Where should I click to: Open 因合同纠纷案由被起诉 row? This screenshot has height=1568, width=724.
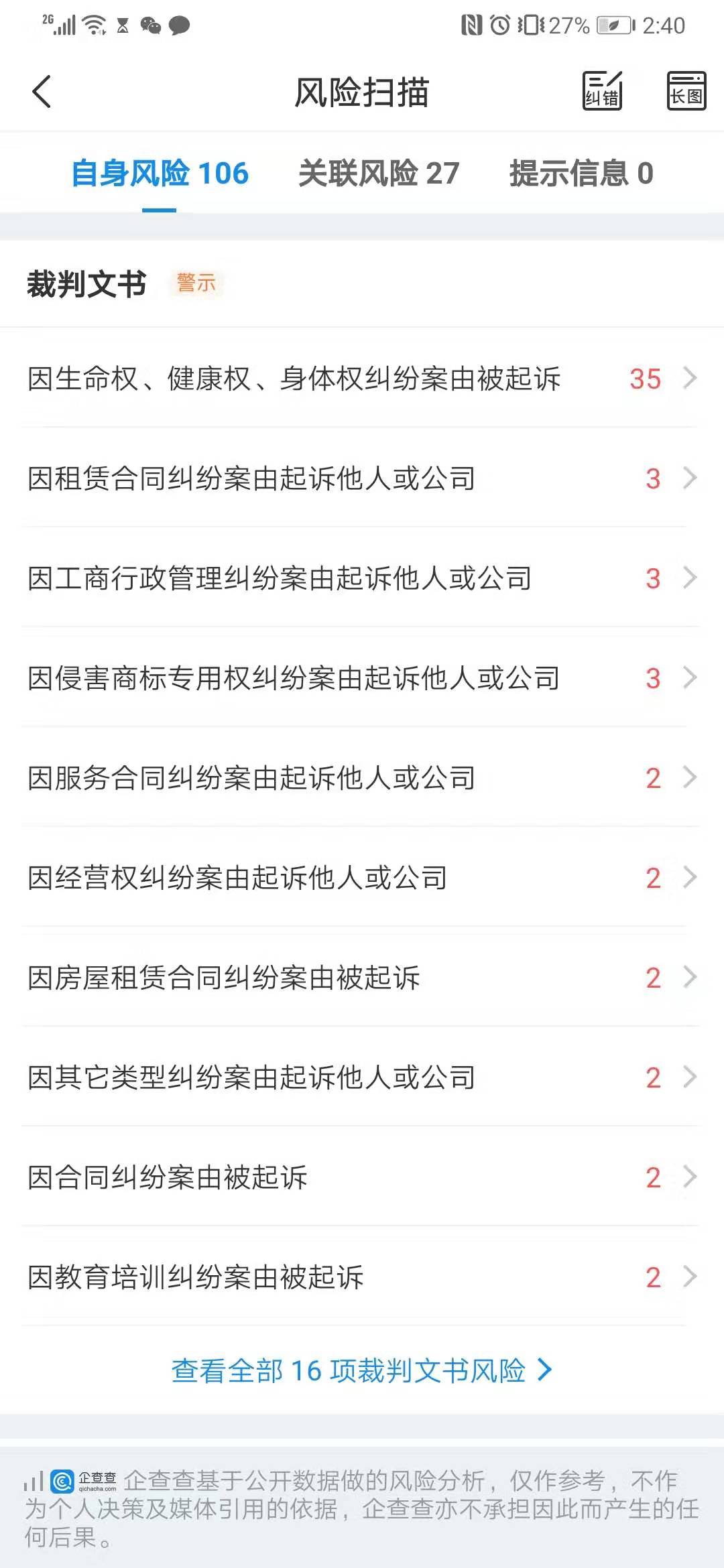362,1177
